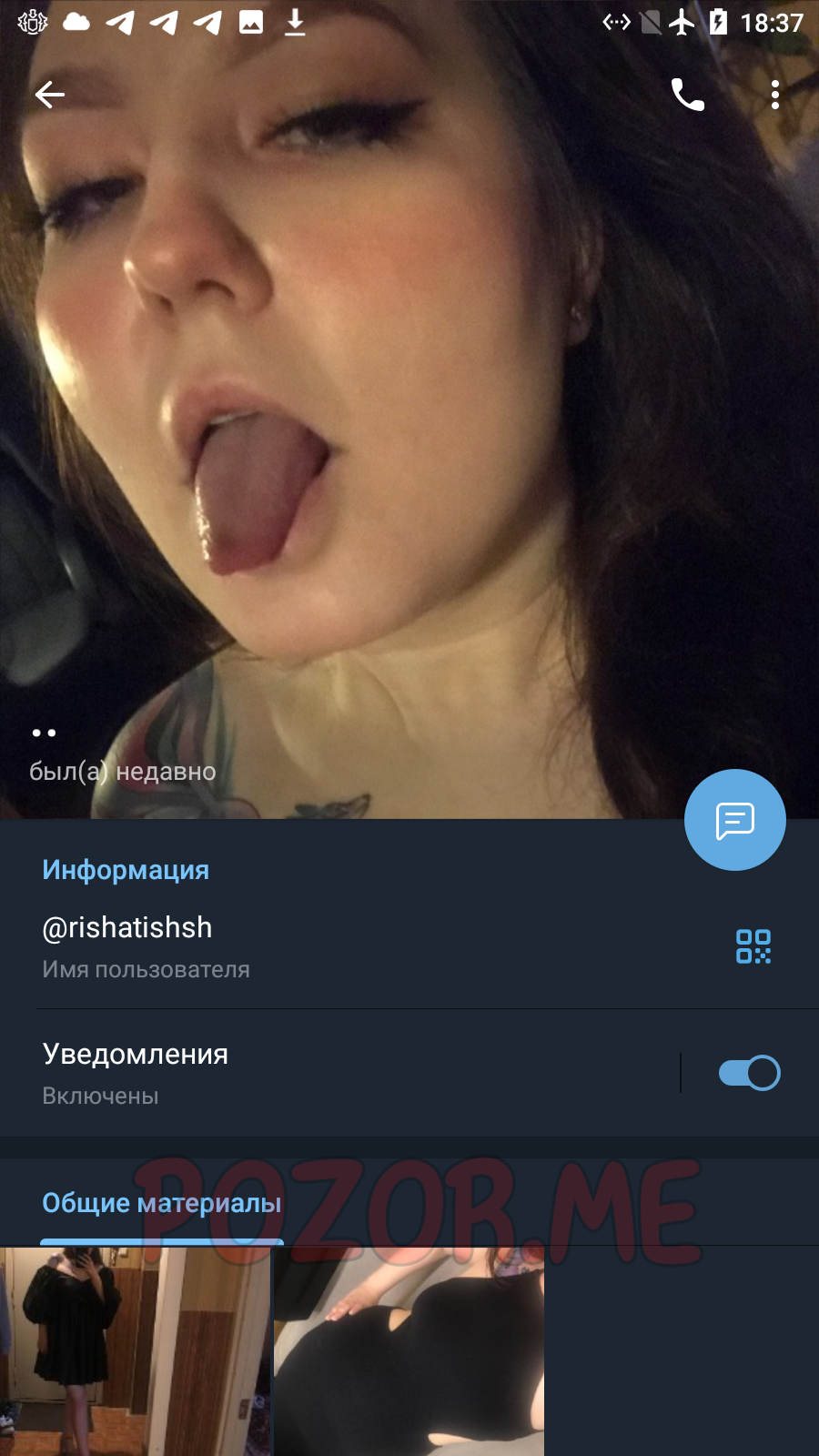Open the mirror selfie shared photo
Image resolution: width=819 pixels, height=1456 pixels.
click(136, 1351)
